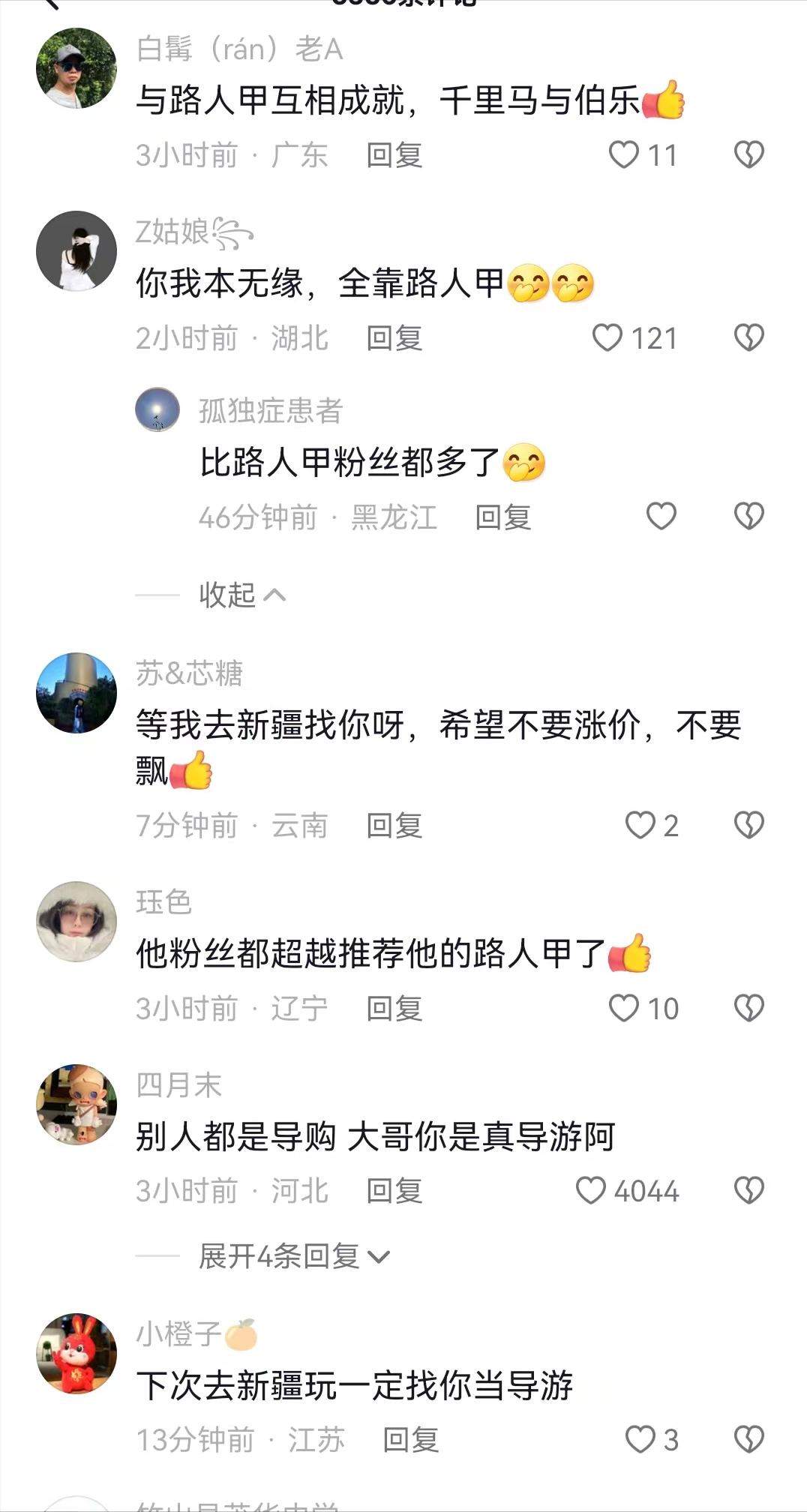
Task: Collapse replies under Z姑娘's comment
Action: click(x=241, y=595)
